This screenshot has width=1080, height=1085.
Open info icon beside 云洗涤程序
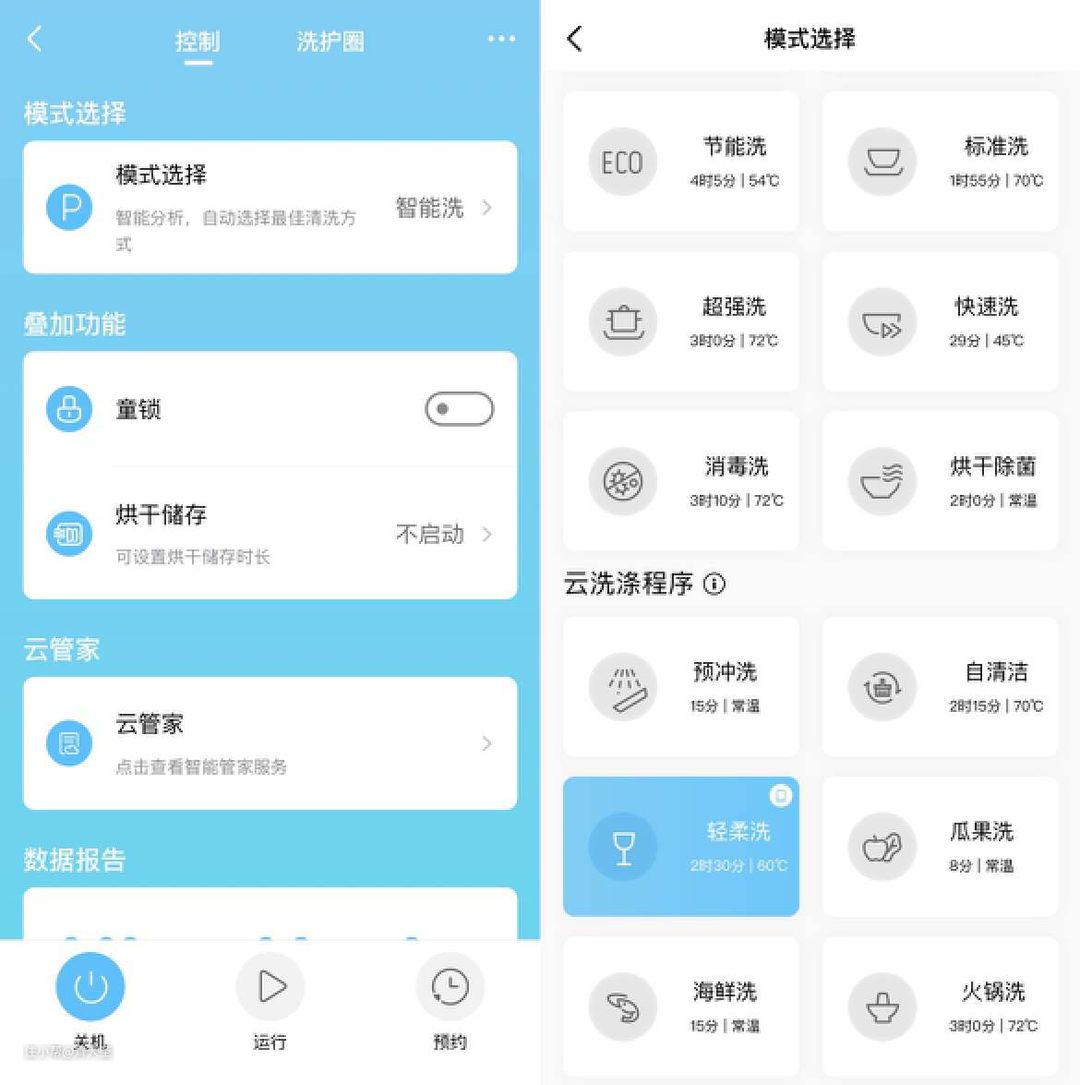pos(714,584)
